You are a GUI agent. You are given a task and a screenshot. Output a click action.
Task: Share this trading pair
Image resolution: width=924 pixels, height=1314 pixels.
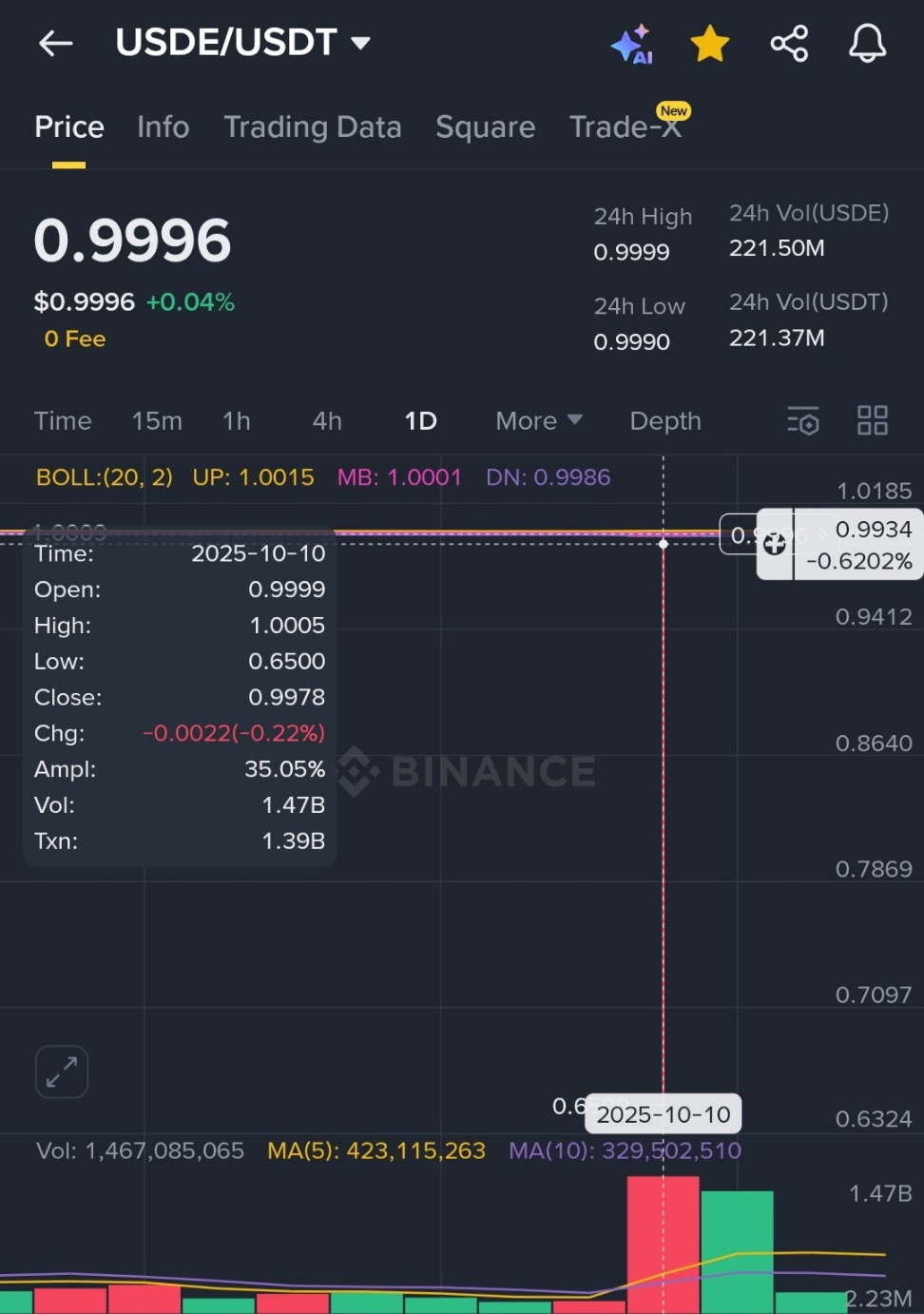click(788, 44)
